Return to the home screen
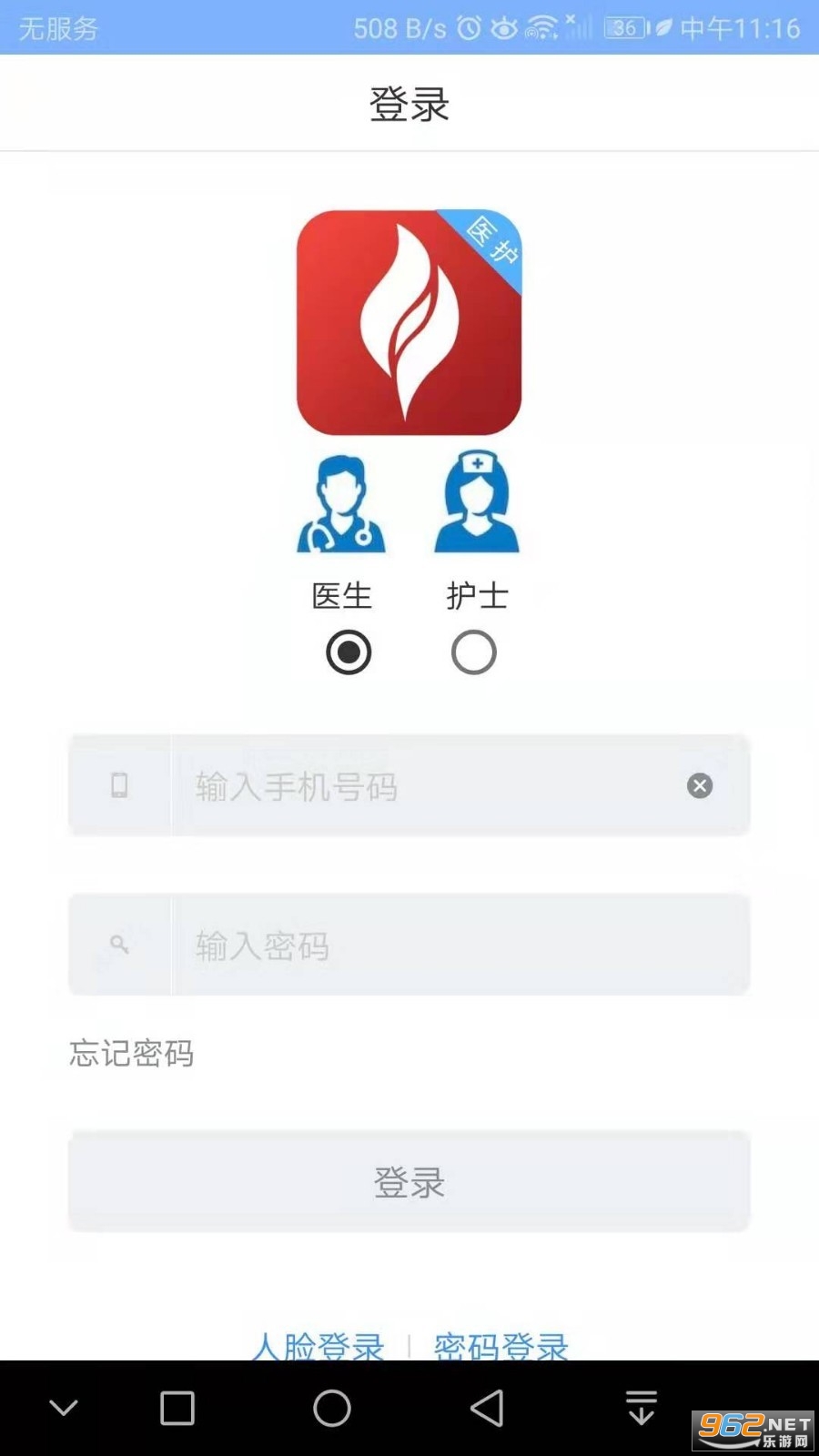 (332, 1408)
